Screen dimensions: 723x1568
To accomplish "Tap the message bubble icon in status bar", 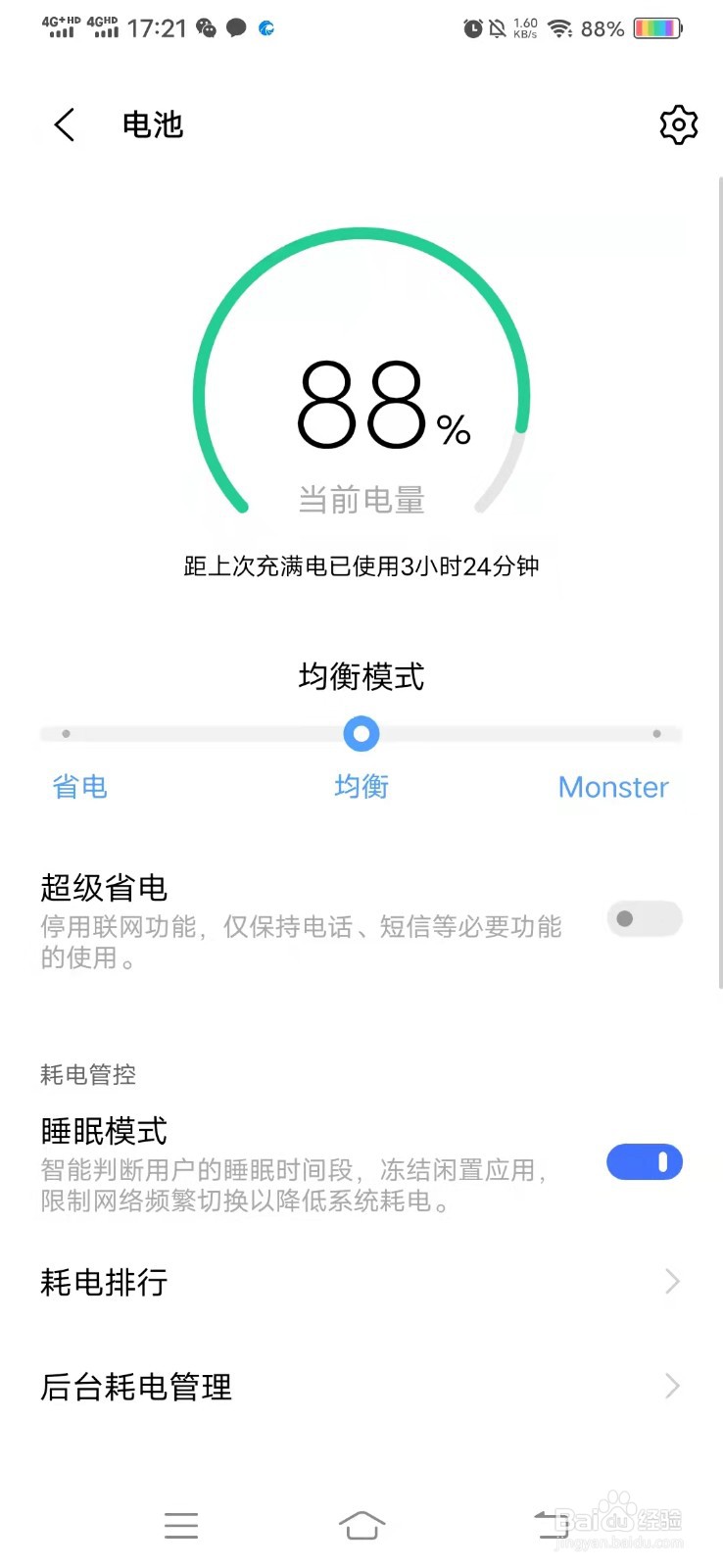I will [235, 28].
